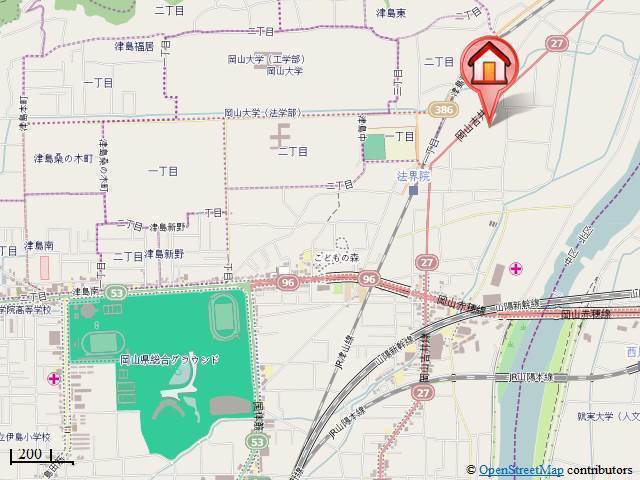Open the OpenStreetMap attribution link
The image size is (640, 480).
[521, 470]
